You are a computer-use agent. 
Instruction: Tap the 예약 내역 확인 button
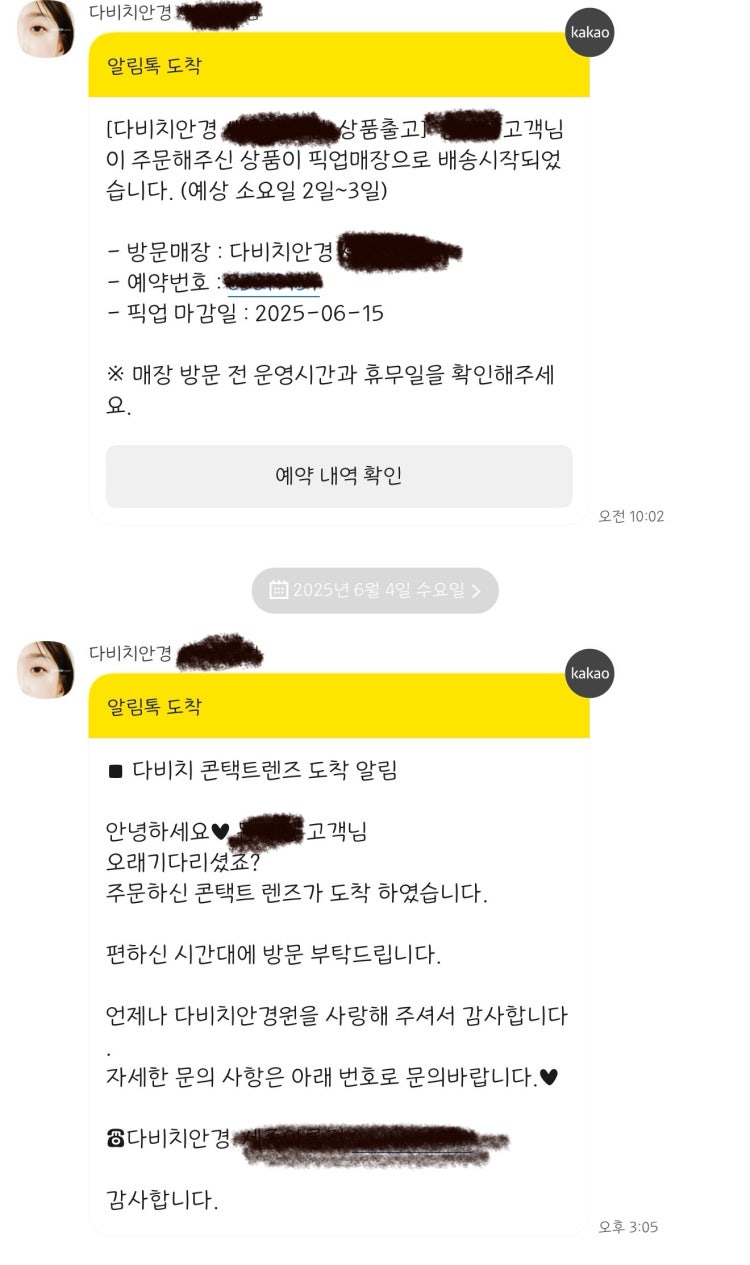[x=339, y=476]
